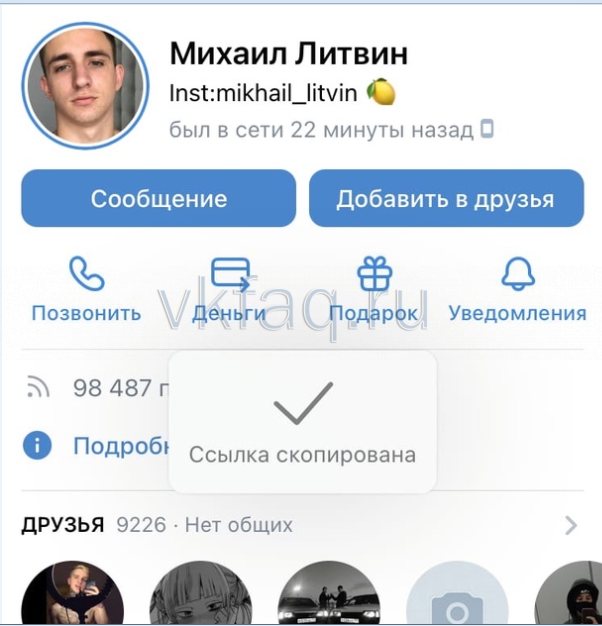Tap the Сообщение button

(158, 199)
